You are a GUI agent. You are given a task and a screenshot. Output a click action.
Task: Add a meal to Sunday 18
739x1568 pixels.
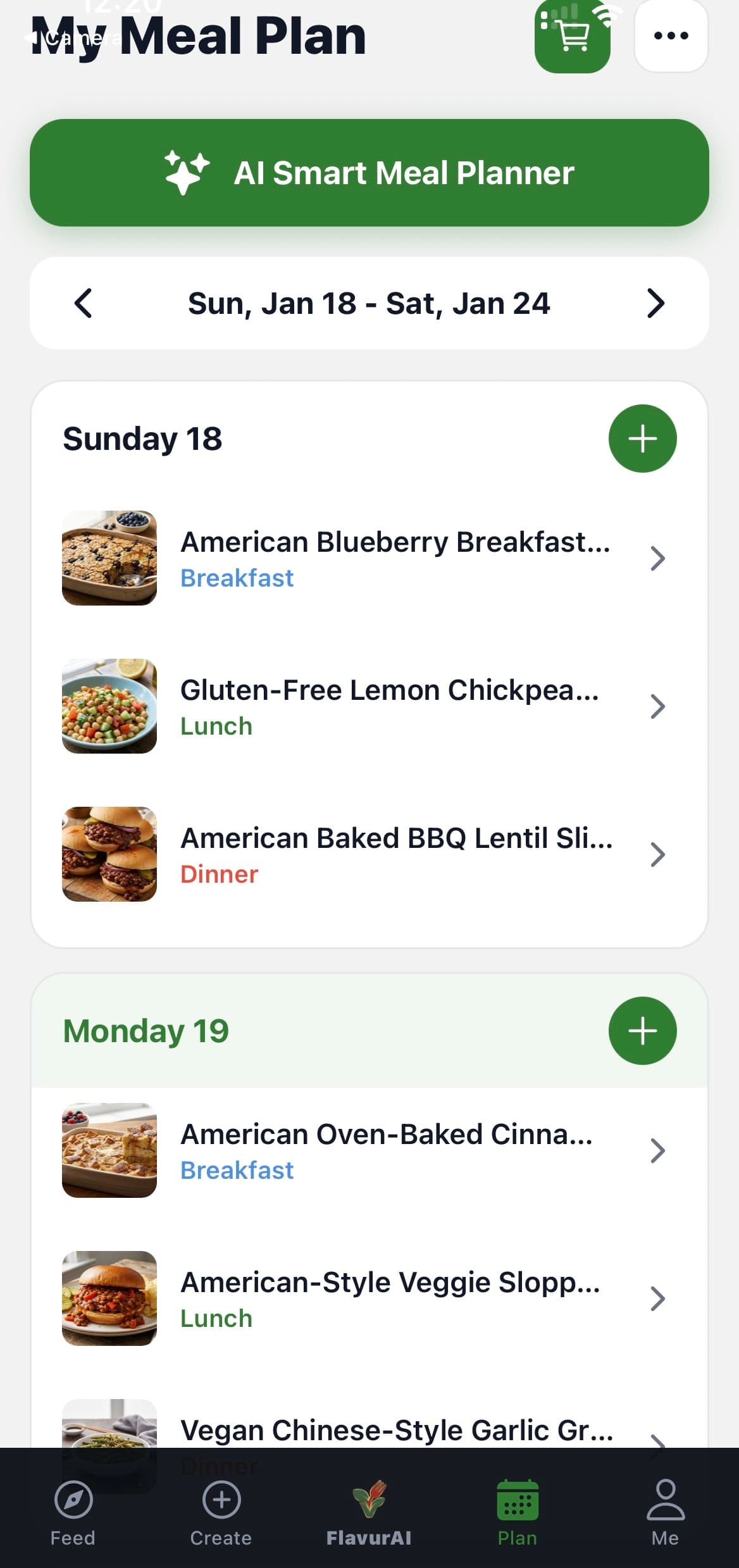(x=642, y=438)
